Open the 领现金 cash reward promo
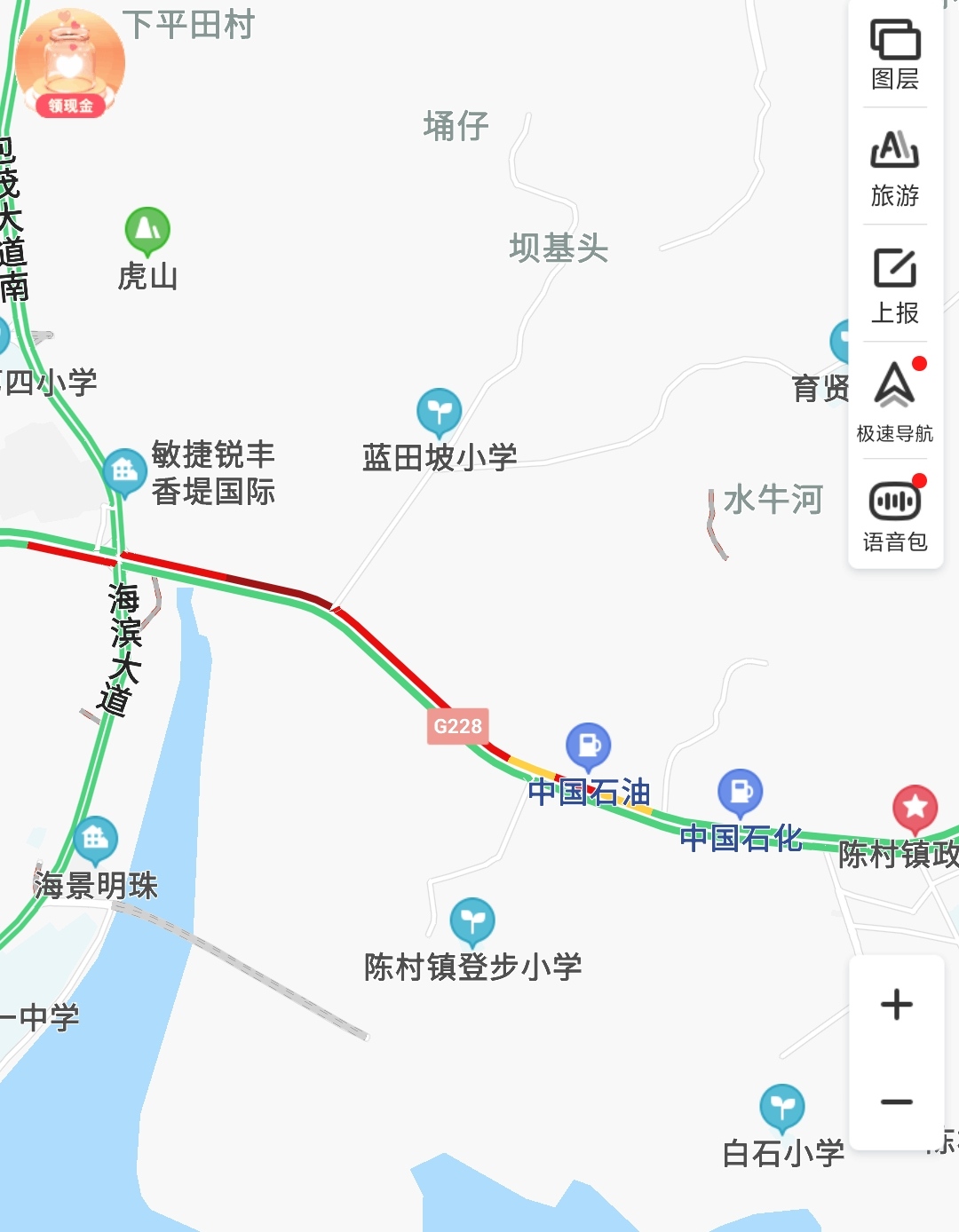 pos(70,66)
